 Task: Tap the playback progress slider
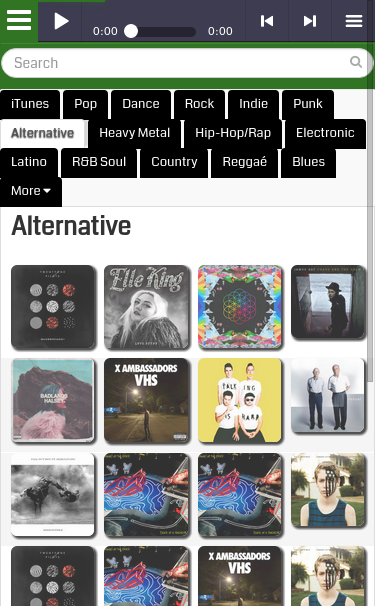[160, 31]
